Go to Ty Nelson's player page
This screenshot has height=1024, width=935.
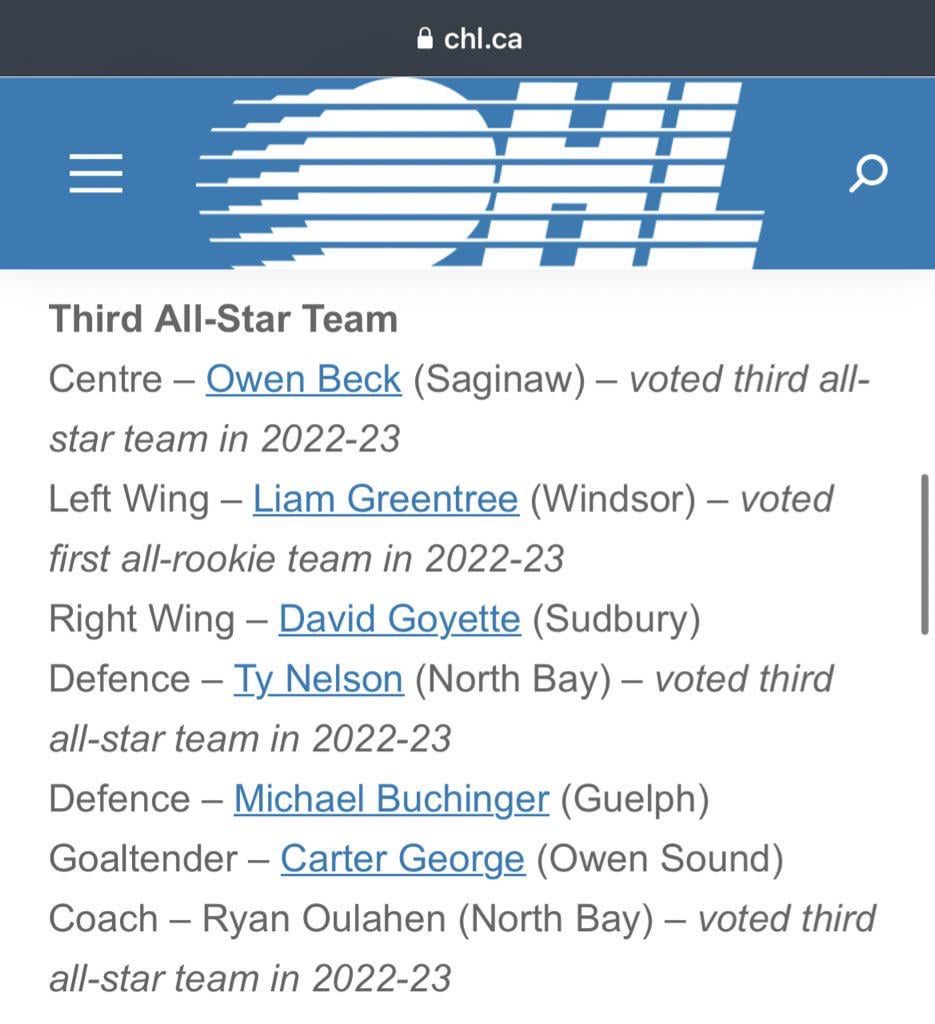(x=318, y=679)
